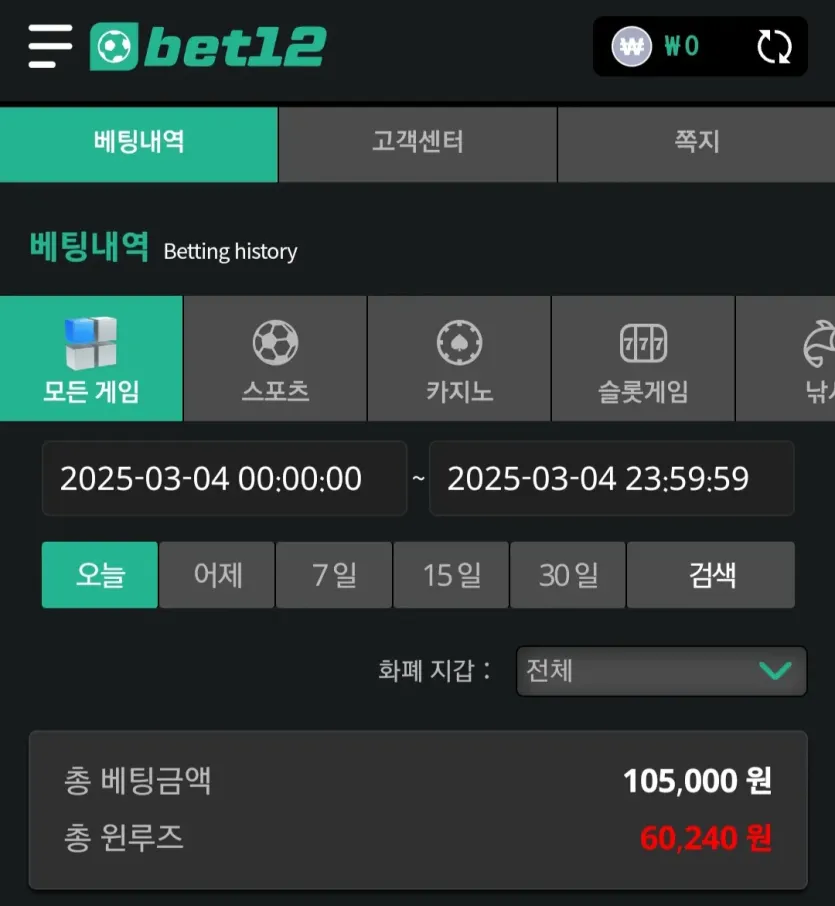Choose the 어제 date range
835x906 pixels.
click(x=217, y=575)
